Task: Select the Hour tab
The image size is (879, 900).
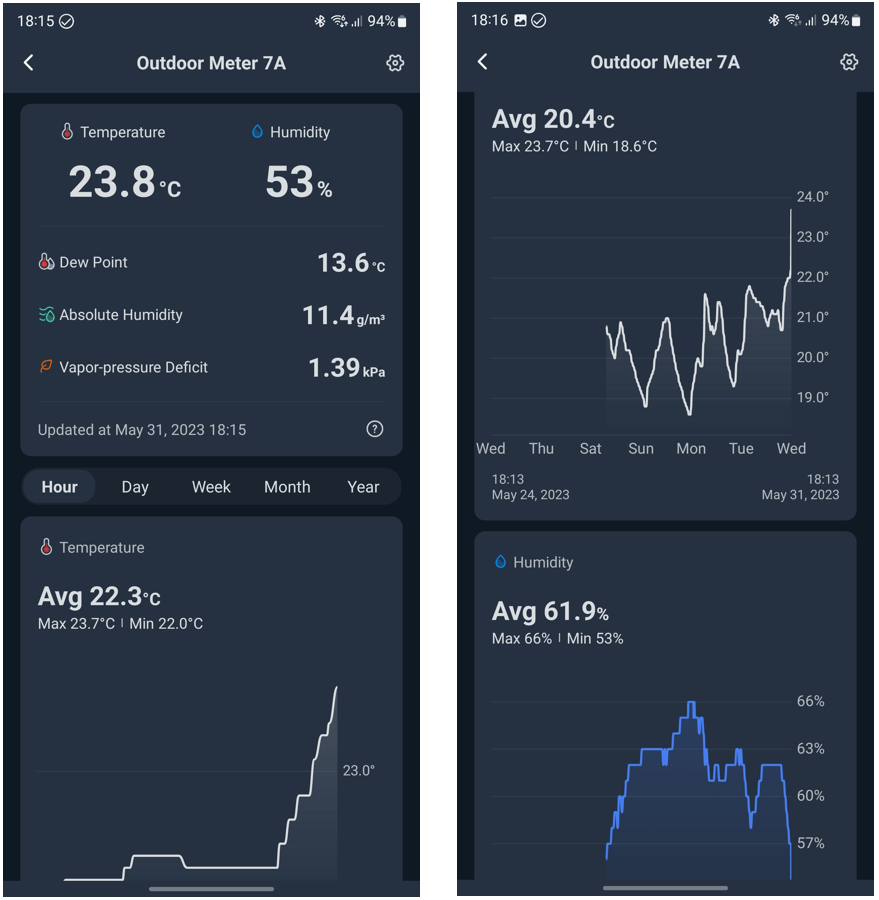Action: point(59,486)
